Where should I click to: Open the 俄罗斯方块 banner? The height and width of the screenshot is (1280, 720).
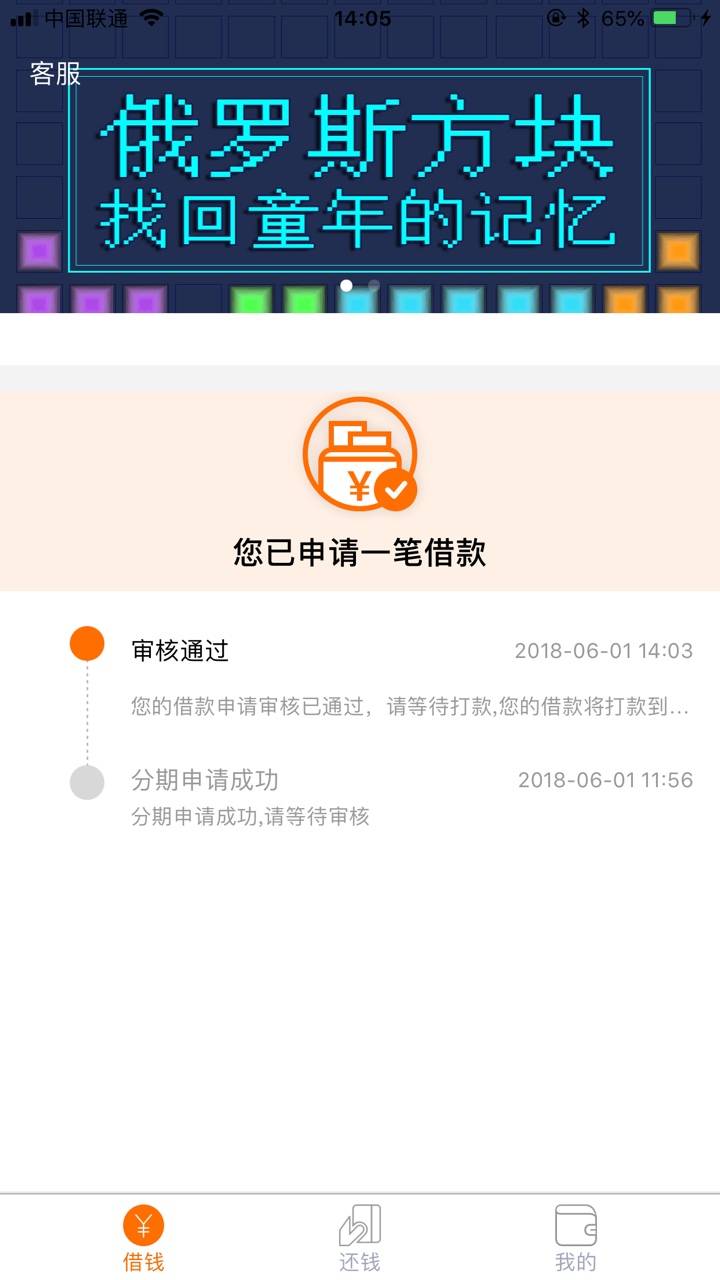tap(360, 170)
